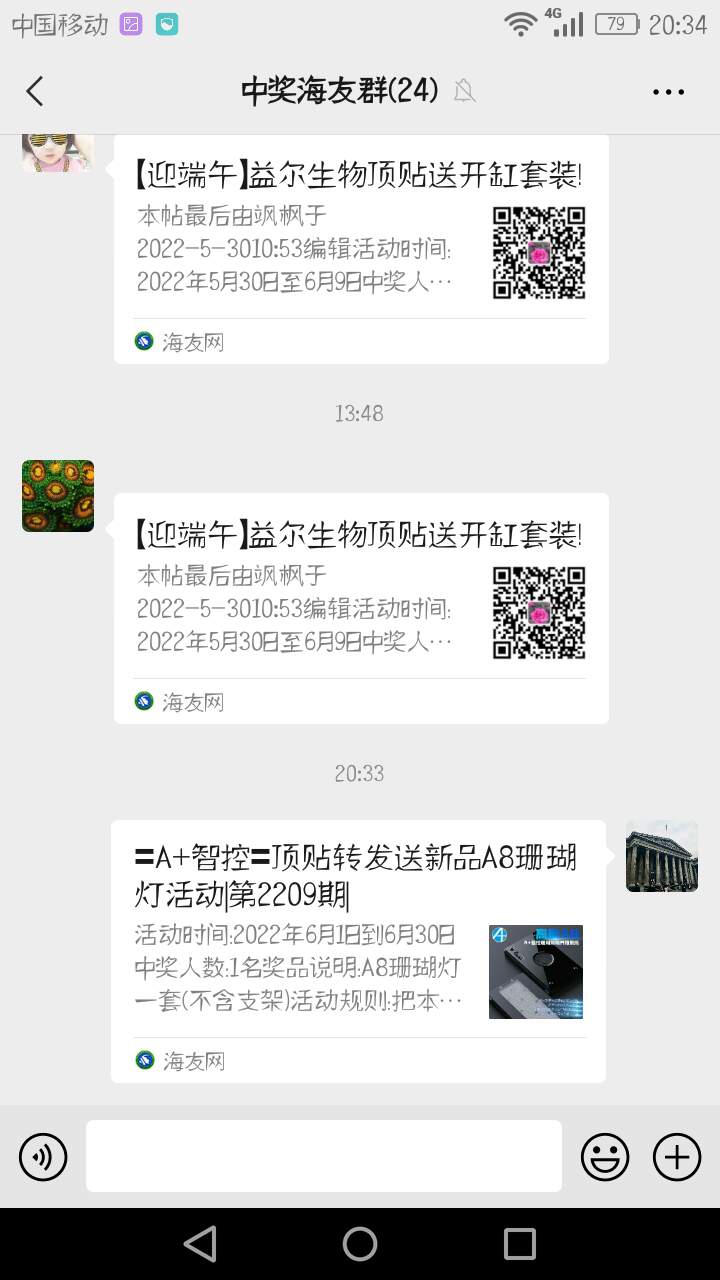The height and width of the screenshot is (1280, 720).
Task: View profile of the green coral avatar
Action: click(x=58, y=496)
